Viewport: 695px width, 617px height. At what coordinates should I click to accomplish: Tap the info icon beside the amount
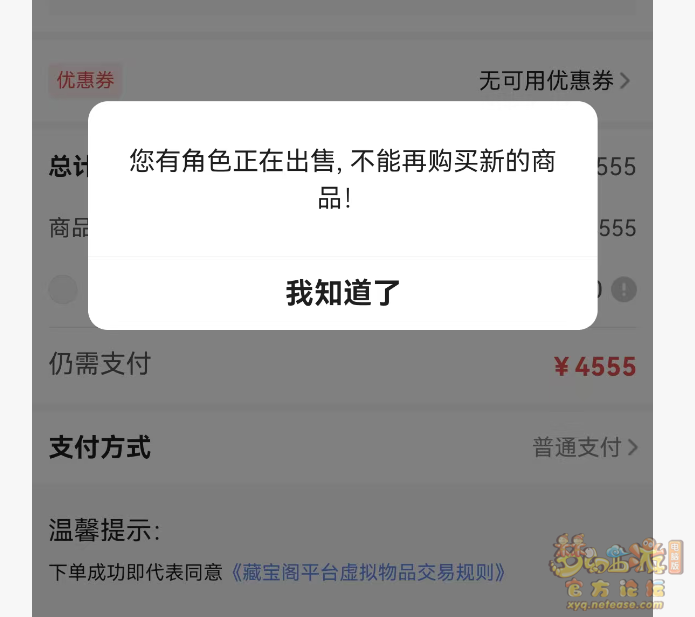[x=624, y=290]
